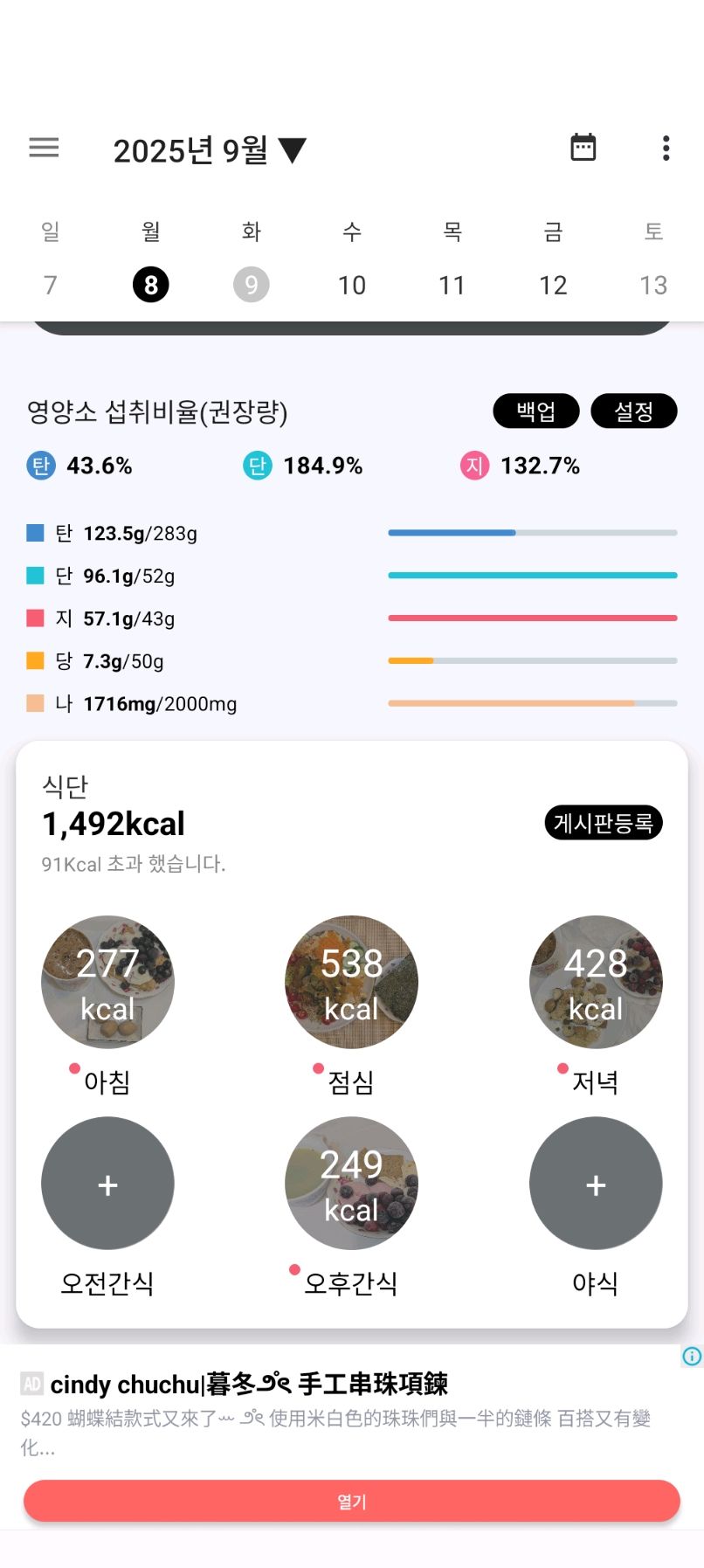Viewport: 704px width, 1568px height.
Task: Add a 야식 meal entry
Action: point(596,1184)
